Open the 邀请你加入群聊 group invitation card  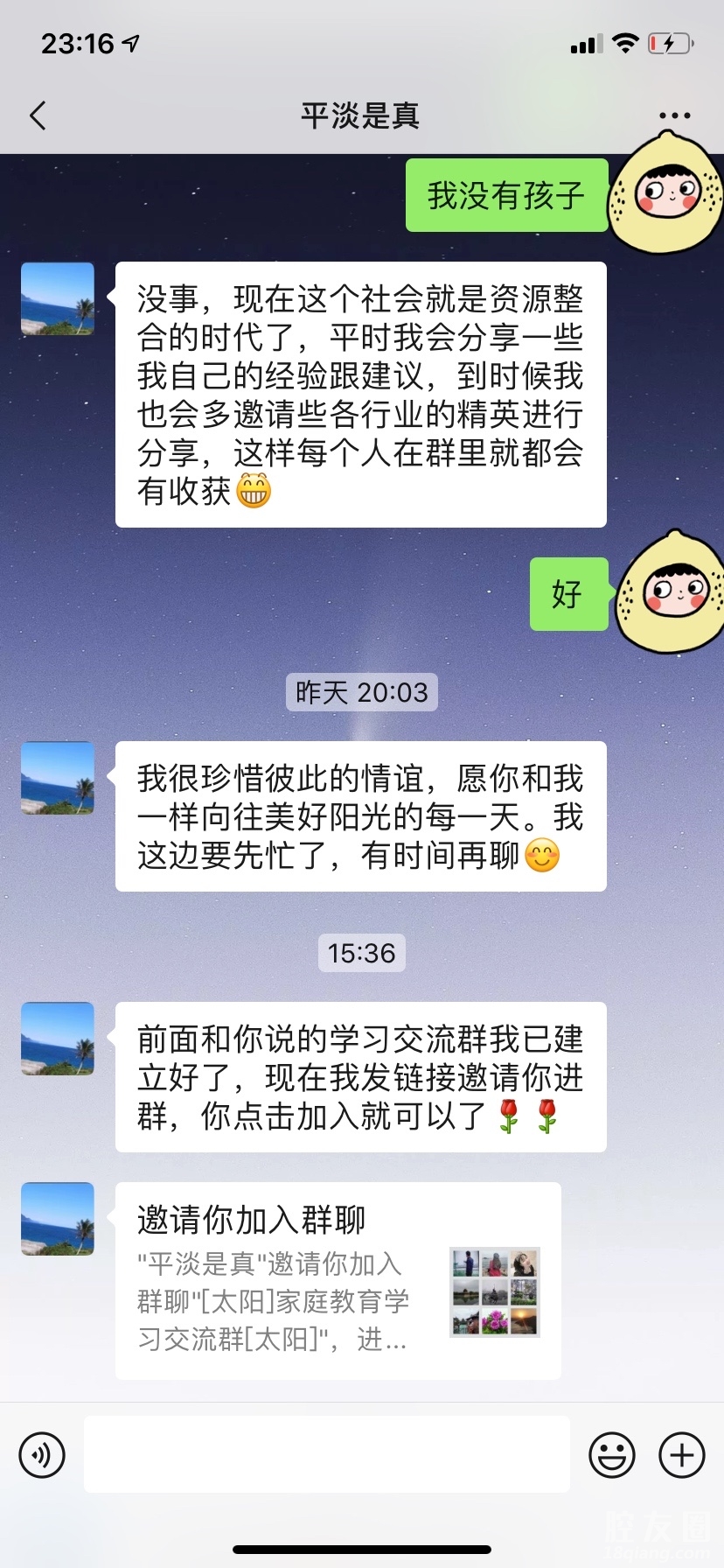coord(338,1280)
